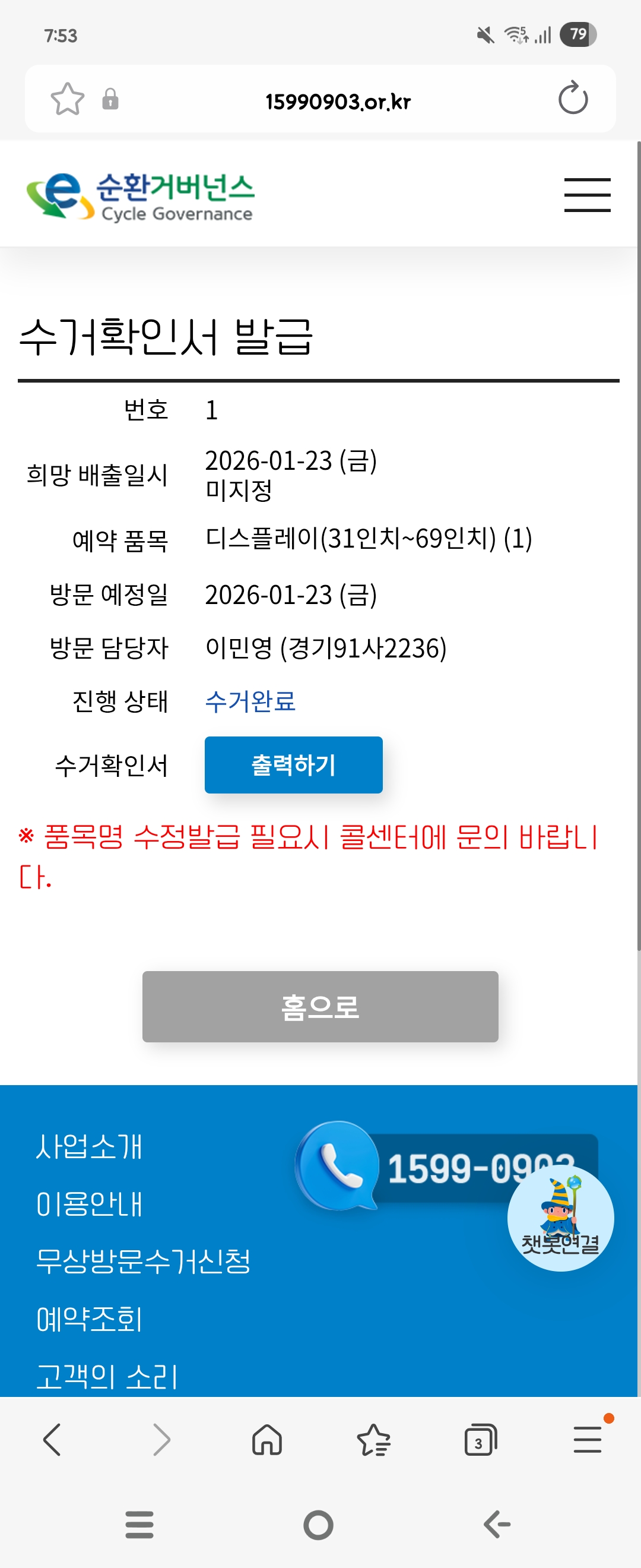Open the browser tools menu
The height and width of the screenshot is (1568, 641).
pyautogui.click(x=588, y=1440)
